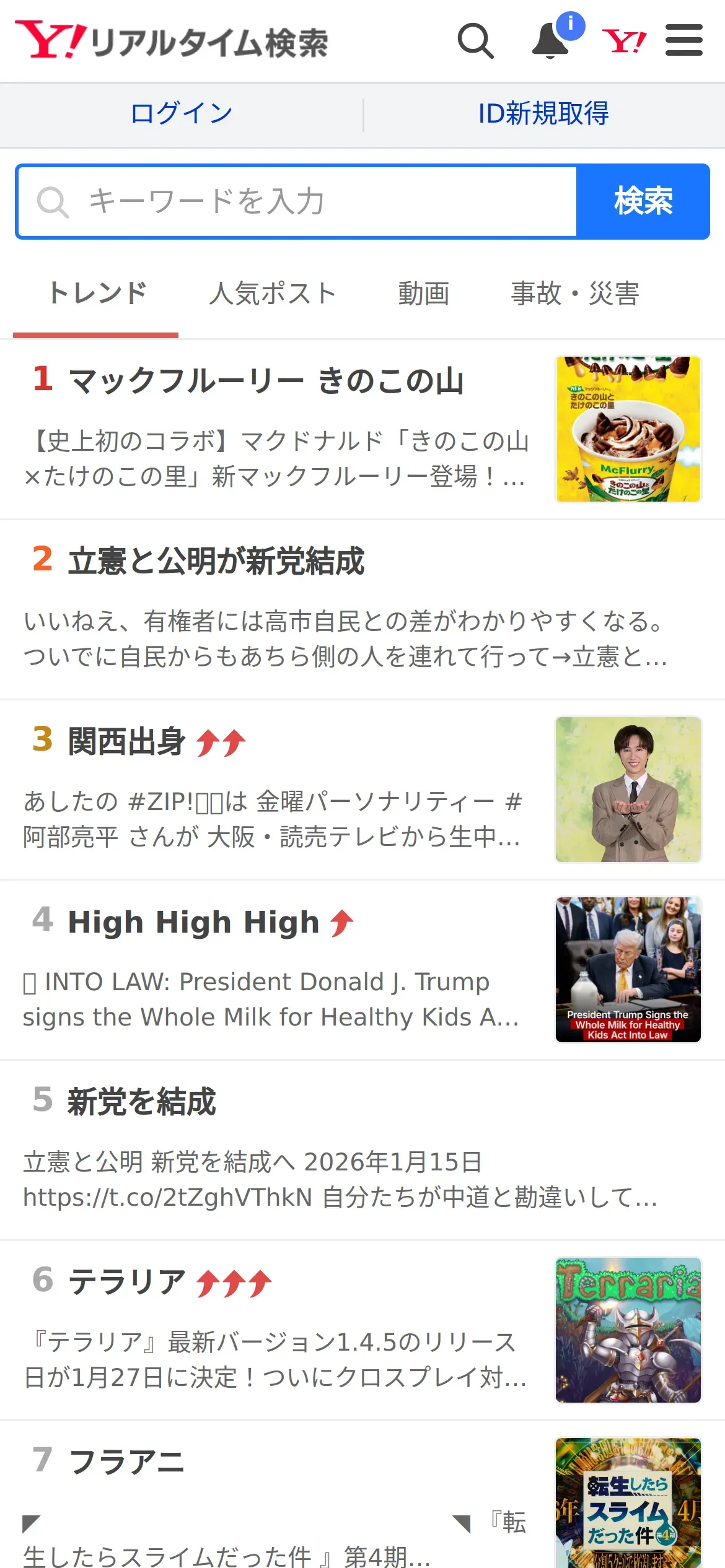This screenshot has height=1568, width=725.
Task: View trend 新党を結成
Action: point(142,1102)
